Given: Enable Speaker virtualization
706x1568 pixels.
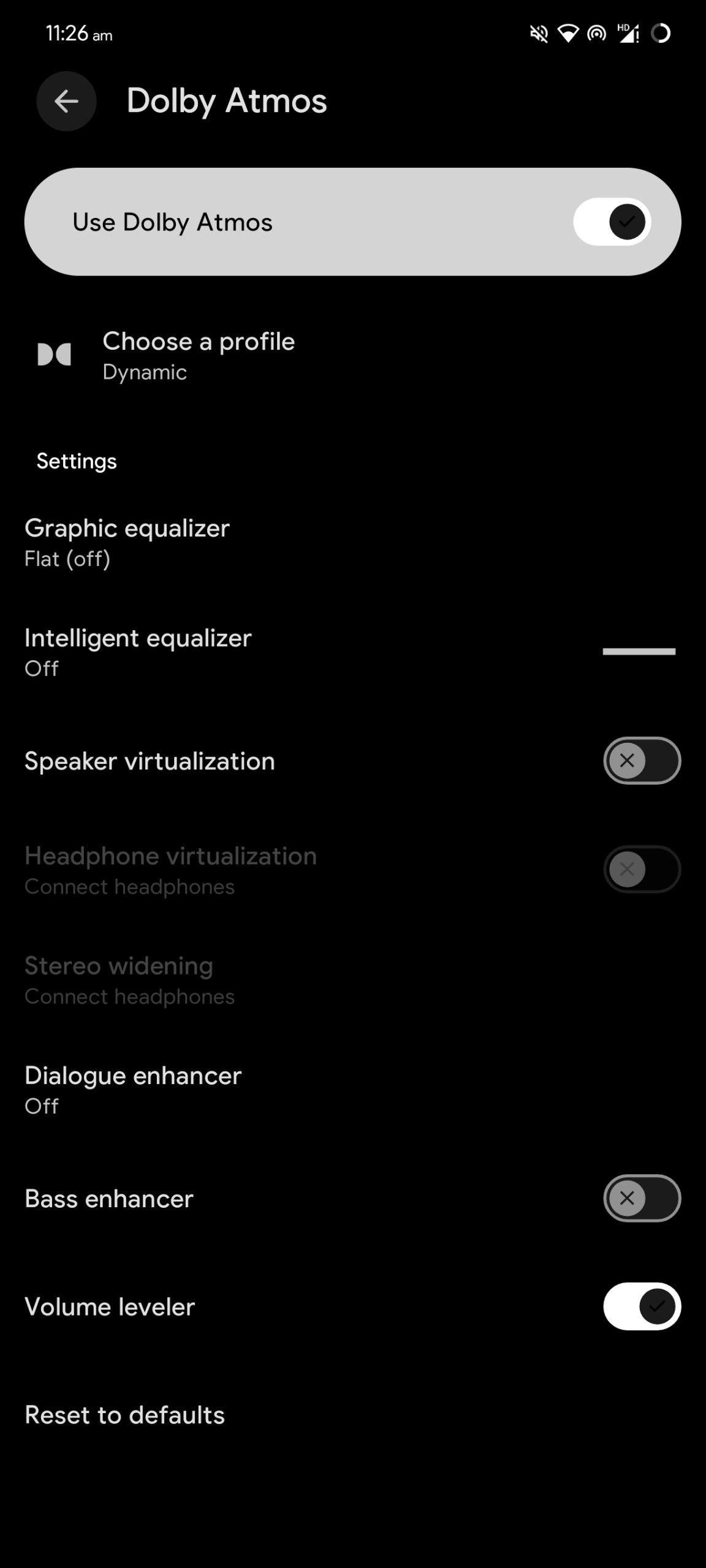Looking at the screenshot, I should click(x=642, y=761).
